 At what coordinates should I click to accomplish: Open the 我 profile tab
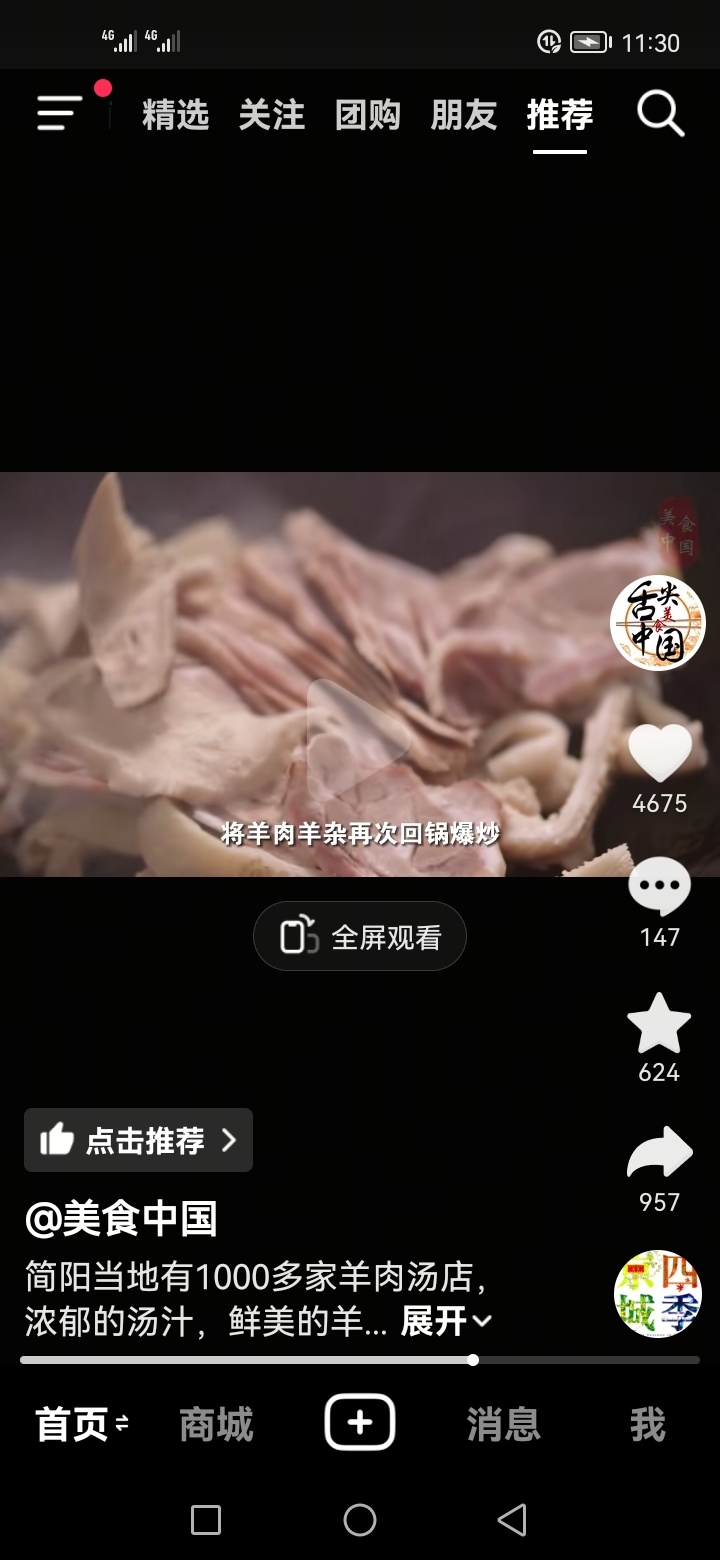[x=648, y=1424]
